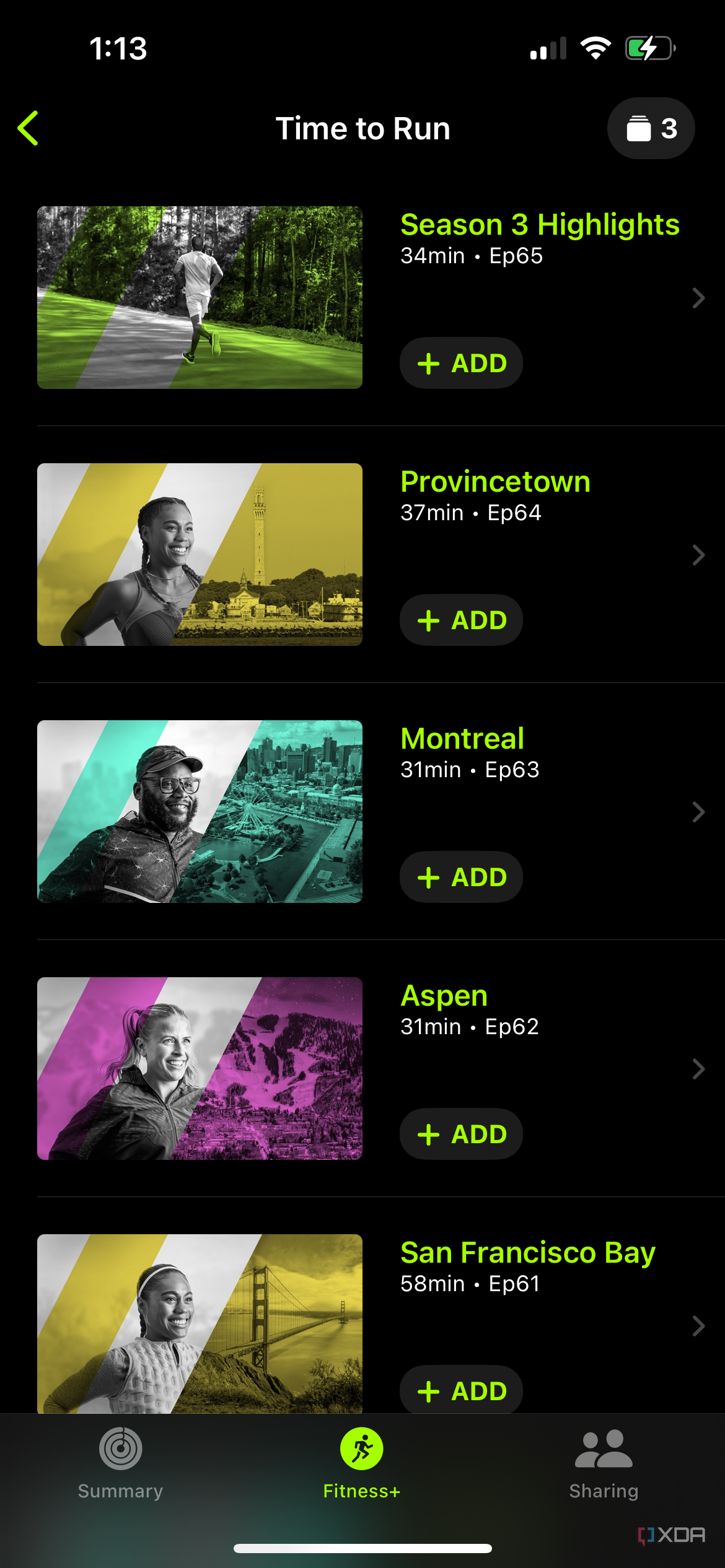The height and width of the screenshot is (1568, 725).
Task: Open Provincetown episode image
Action: (x=200, y=554)
